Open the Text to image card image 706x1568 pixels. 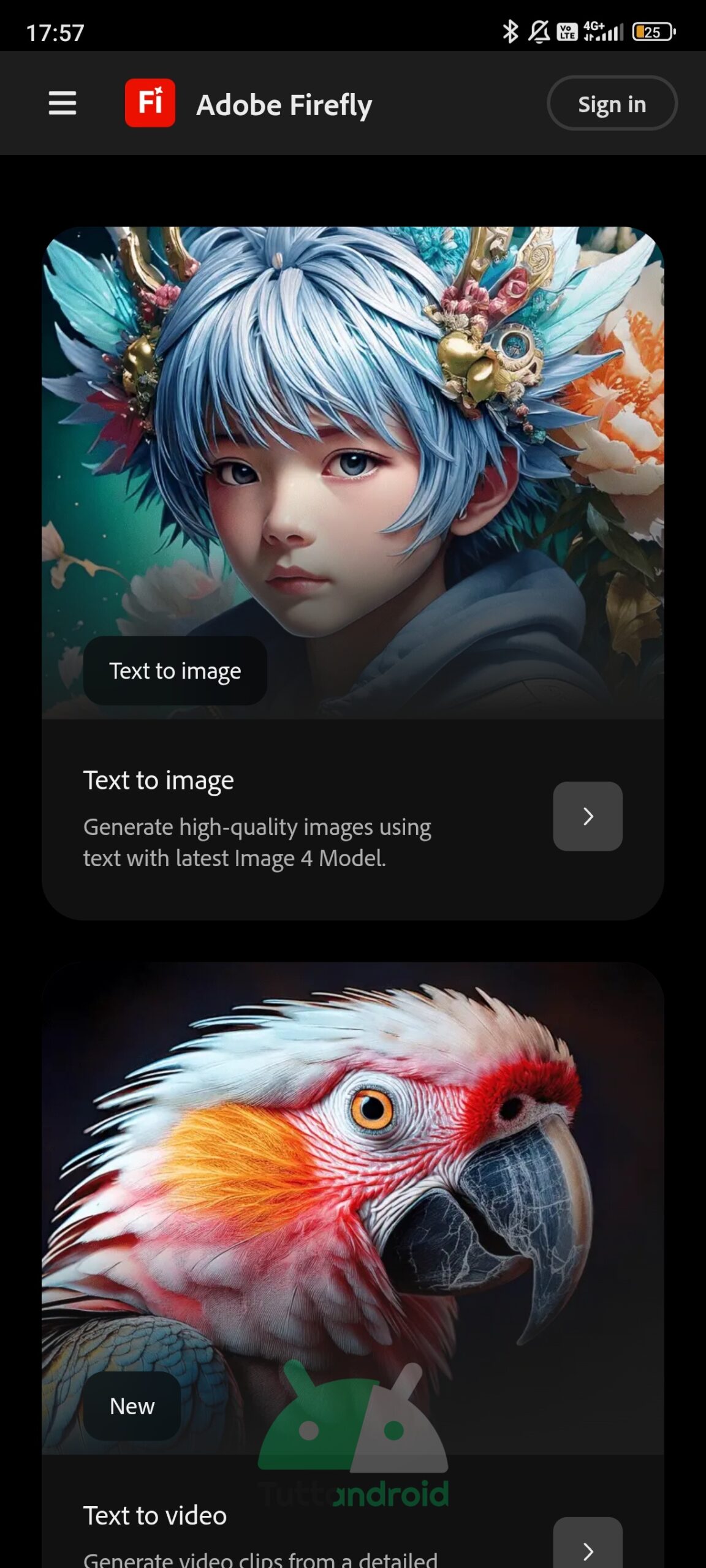[x=353, y=472]
